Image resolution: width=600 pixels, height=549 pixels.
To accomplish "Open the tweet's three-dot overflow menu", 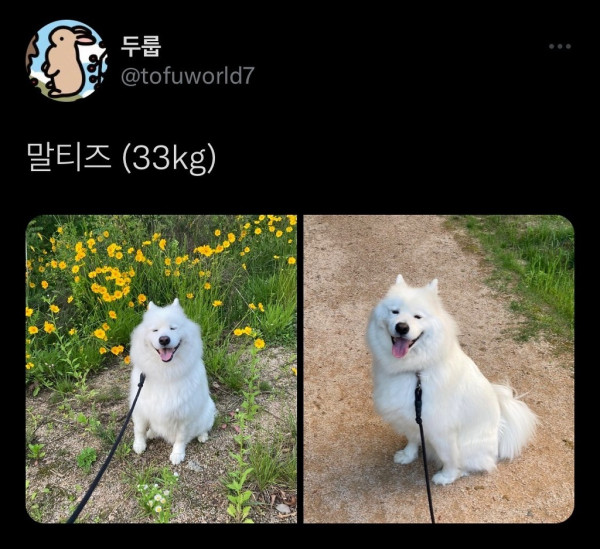I will [560, 47].
